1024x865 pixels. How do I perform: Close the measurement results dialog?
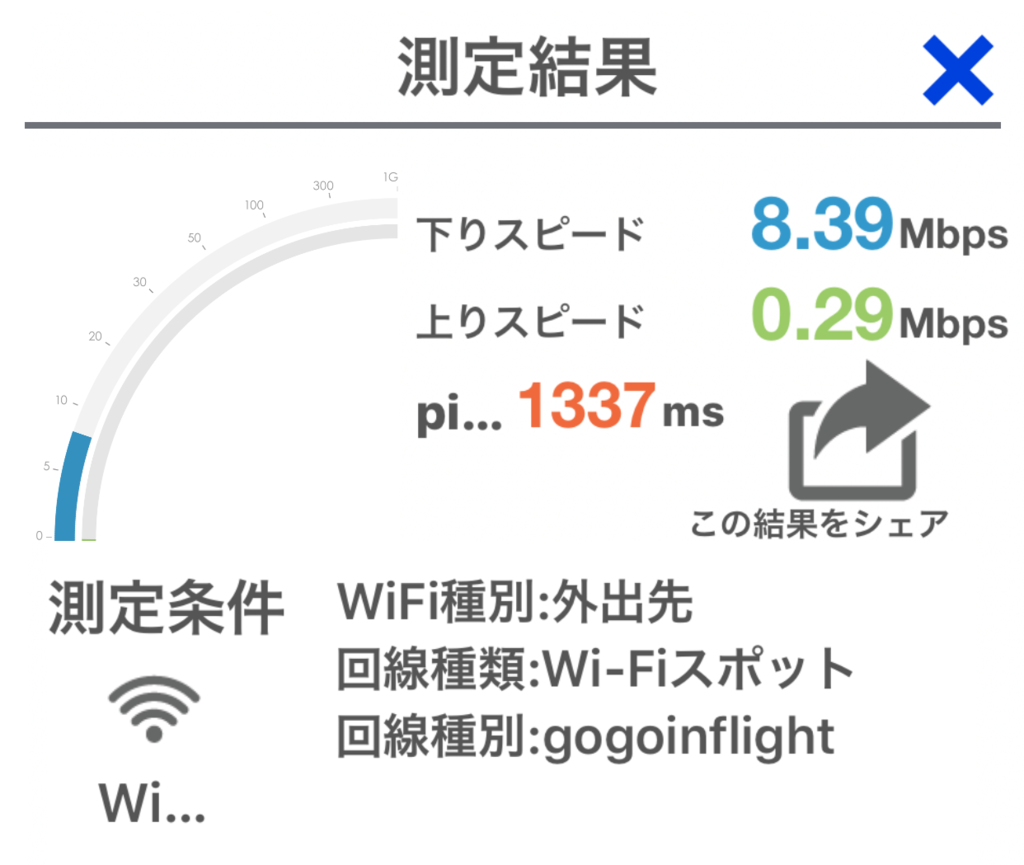pos(958,69)
